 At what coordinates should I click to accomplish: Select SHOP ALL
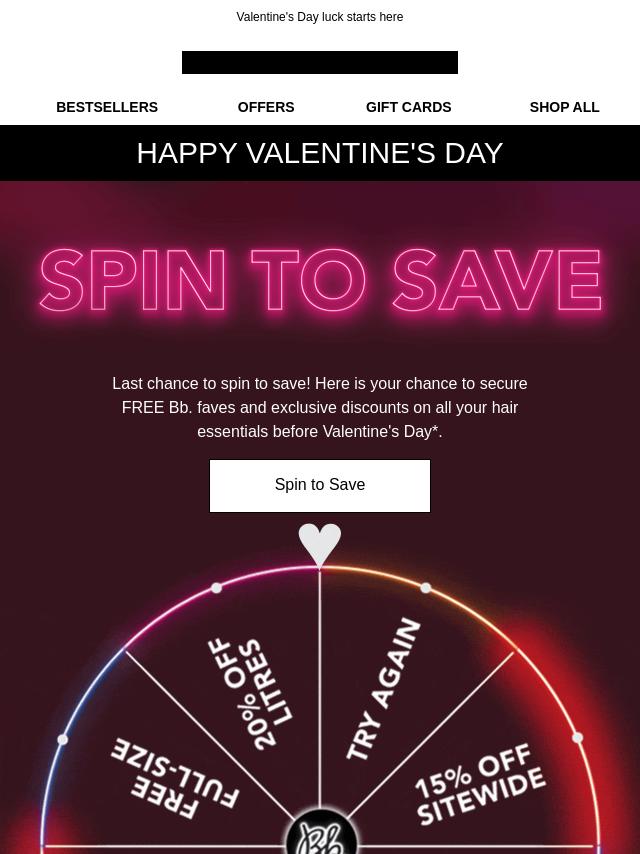click(x=564, y=107)
